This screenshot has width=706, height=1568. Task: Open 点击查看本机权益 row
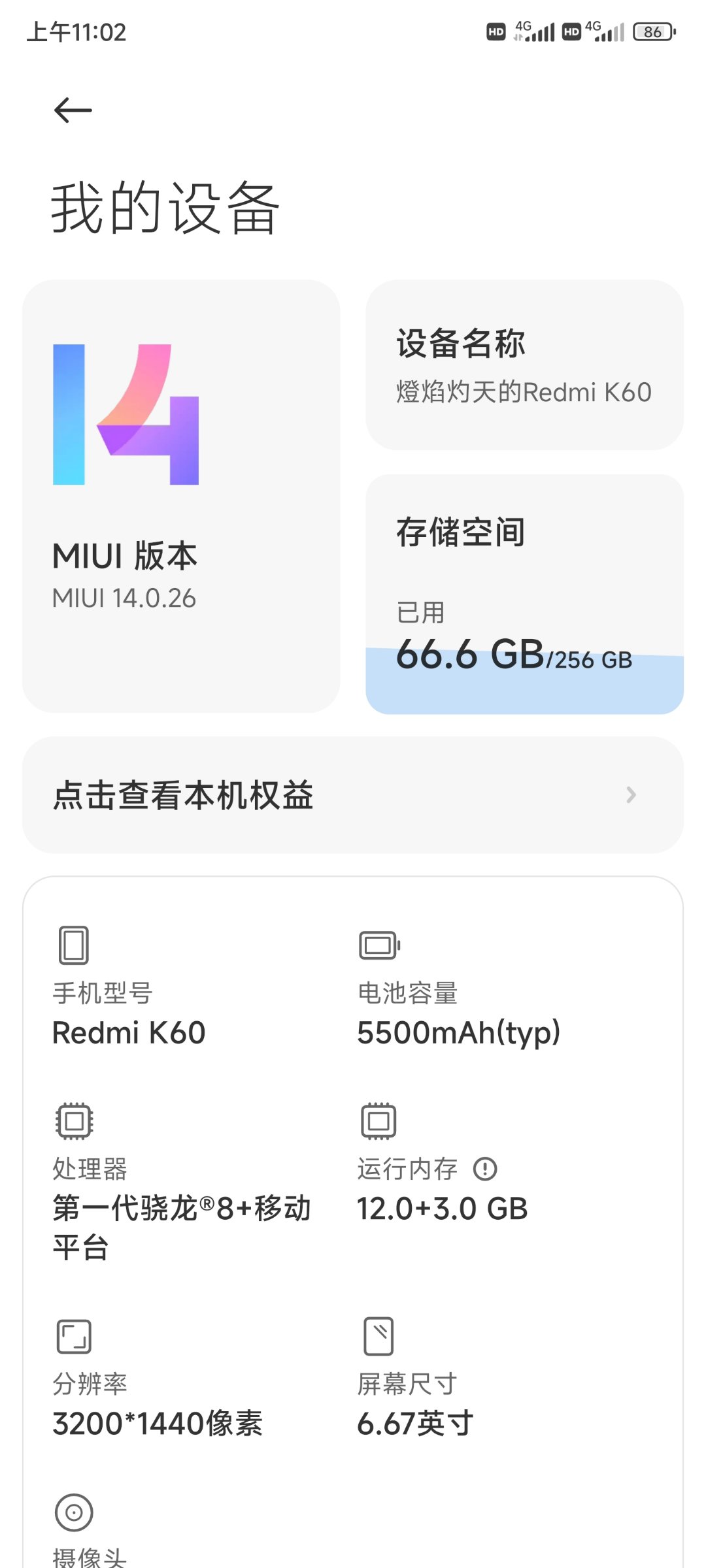pyautogui.click(x=353, y=794)
